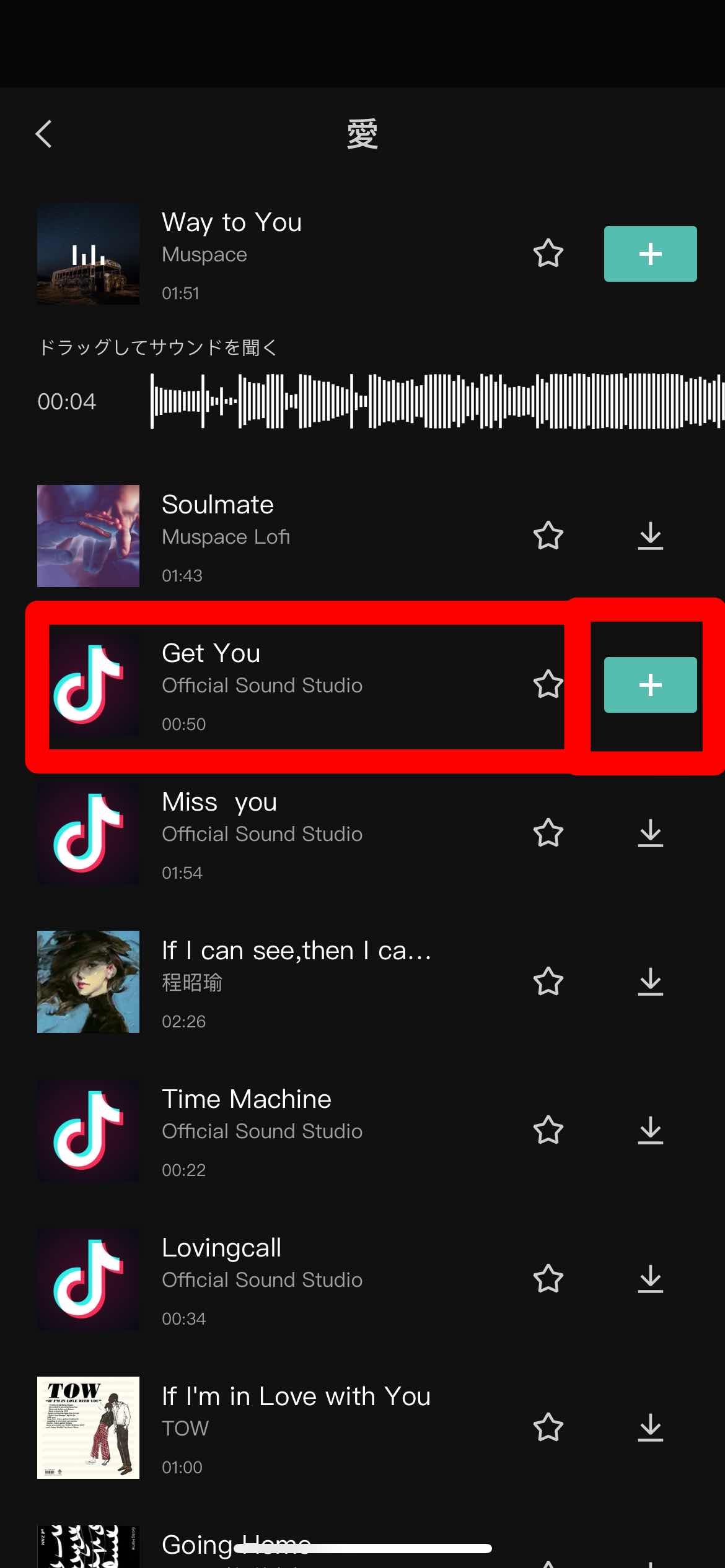Favorite the Way to You track

point(548,254)
